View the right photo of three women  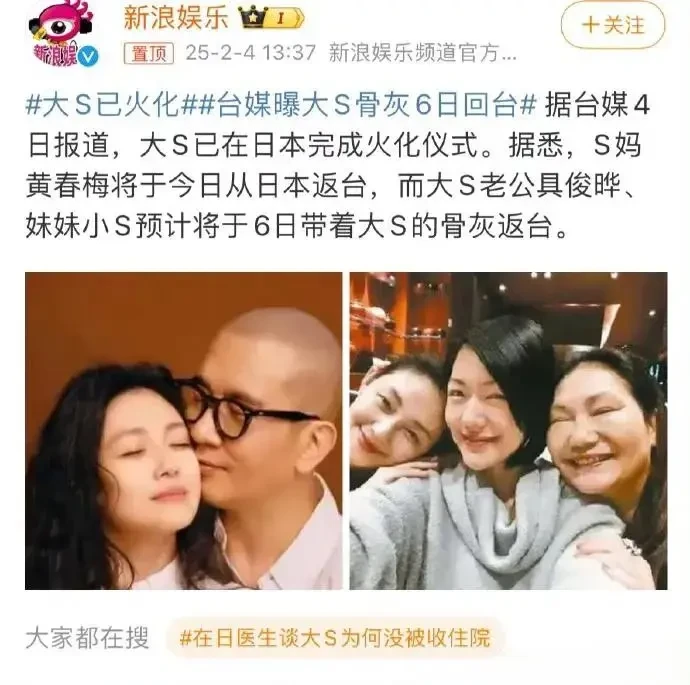(508, 431)
